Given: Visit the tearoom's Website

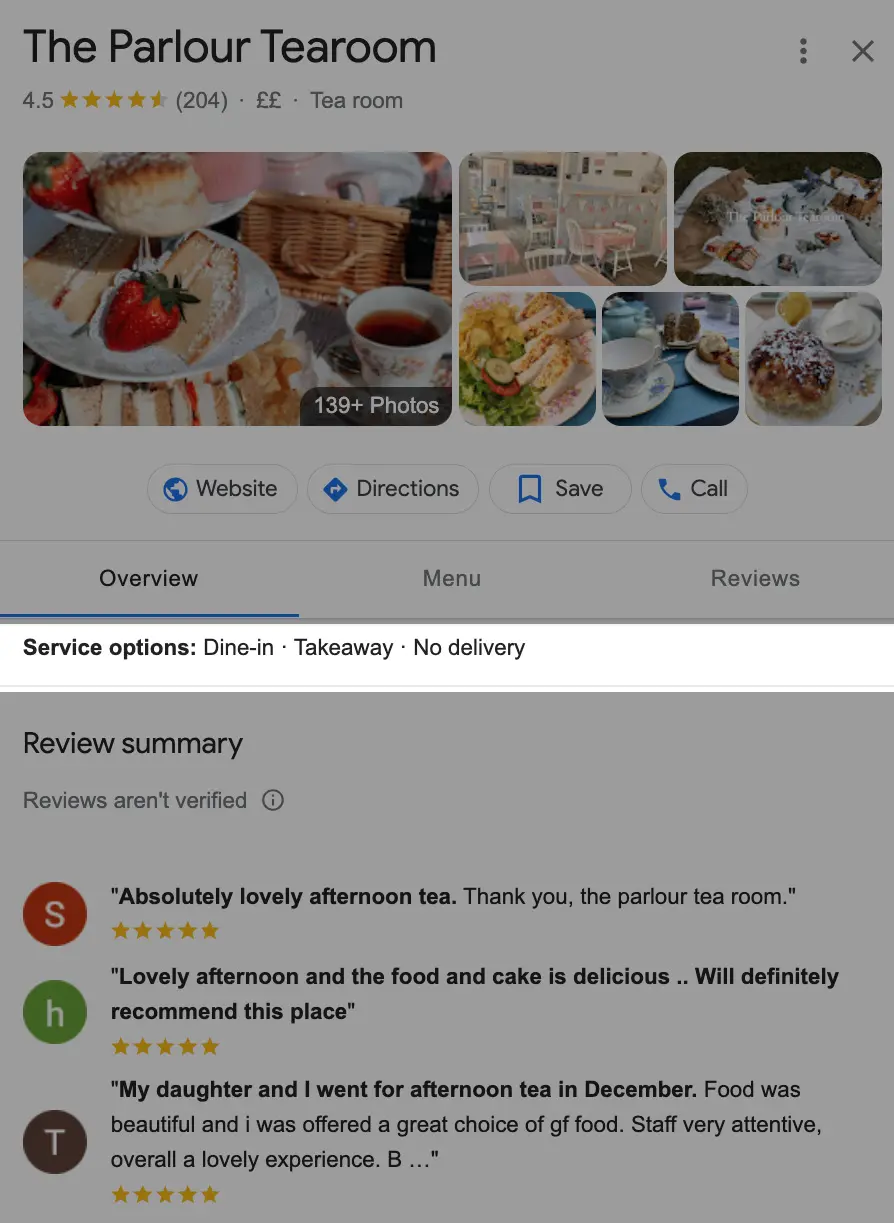Looking at the screenshot, I should pos(222,489).
